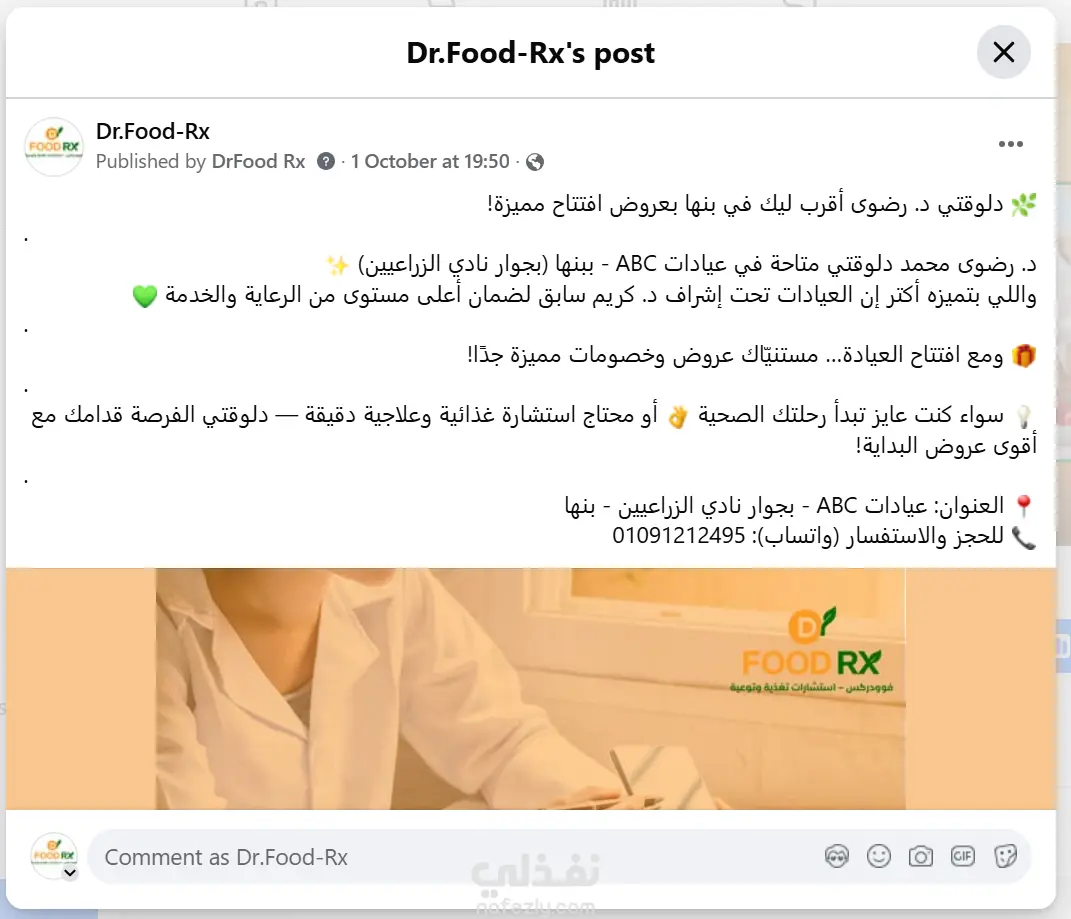Open Dr.Food-Rx page name link
The height and width of the screenshot is (919, 1071).
click(x=152, y=131)
